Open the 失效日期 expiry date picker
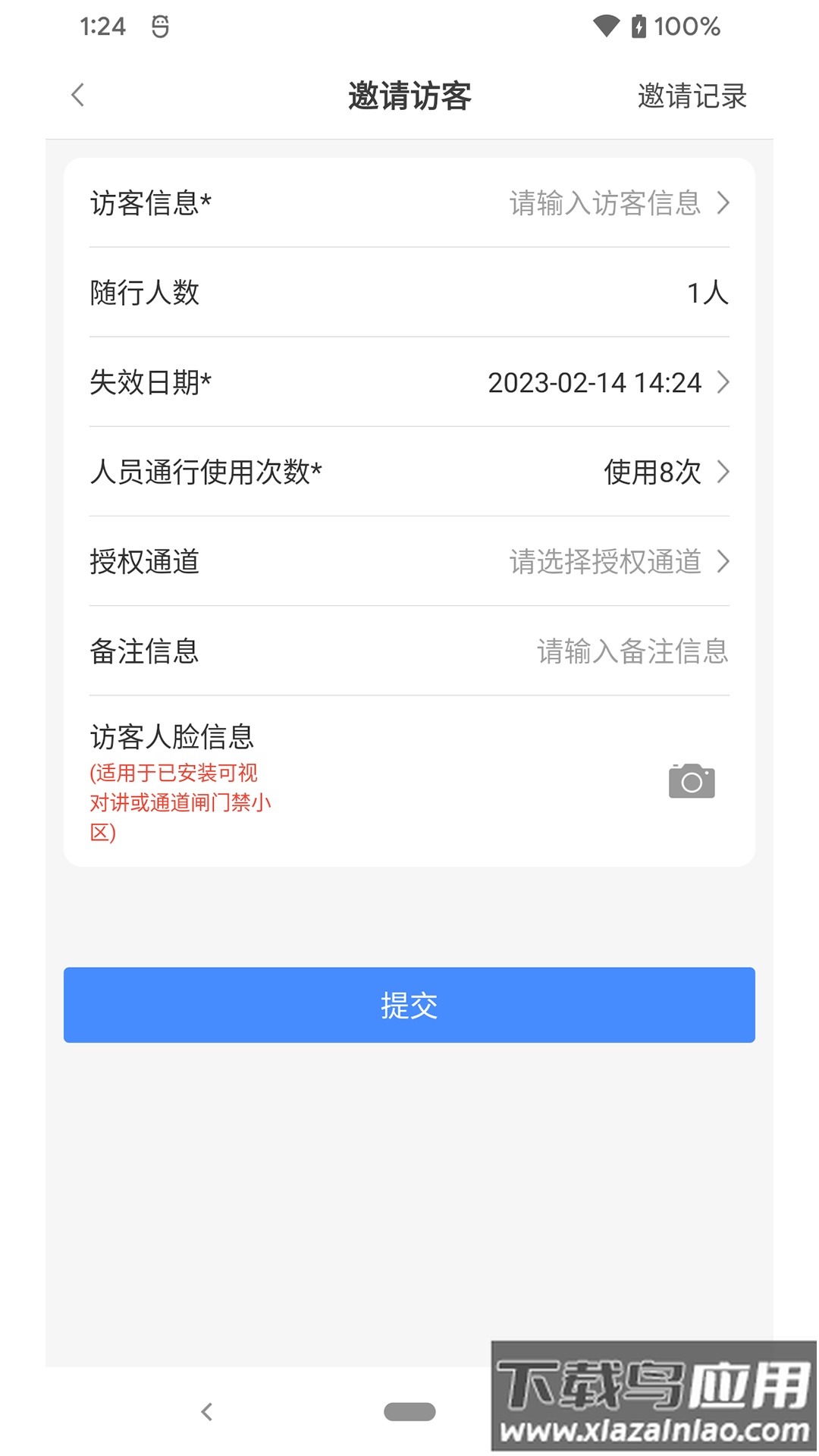Screen dimensions: 819x1456 tap(409, 383)
